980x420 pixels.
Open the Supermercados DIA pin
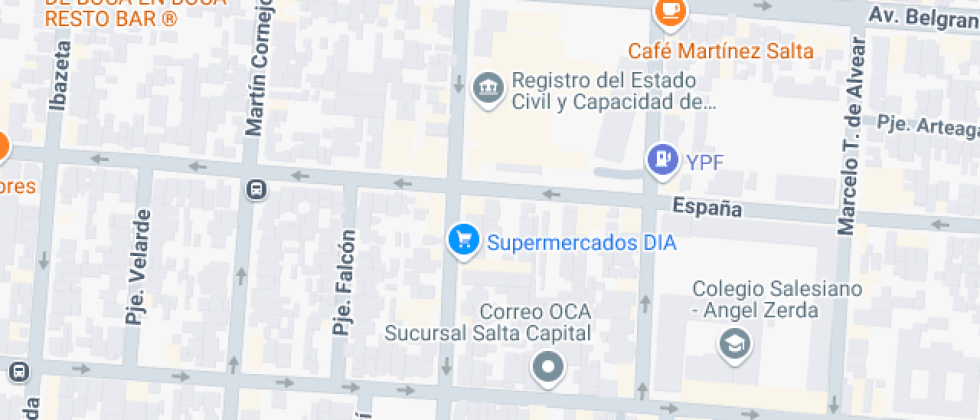(x=461, y=240)
